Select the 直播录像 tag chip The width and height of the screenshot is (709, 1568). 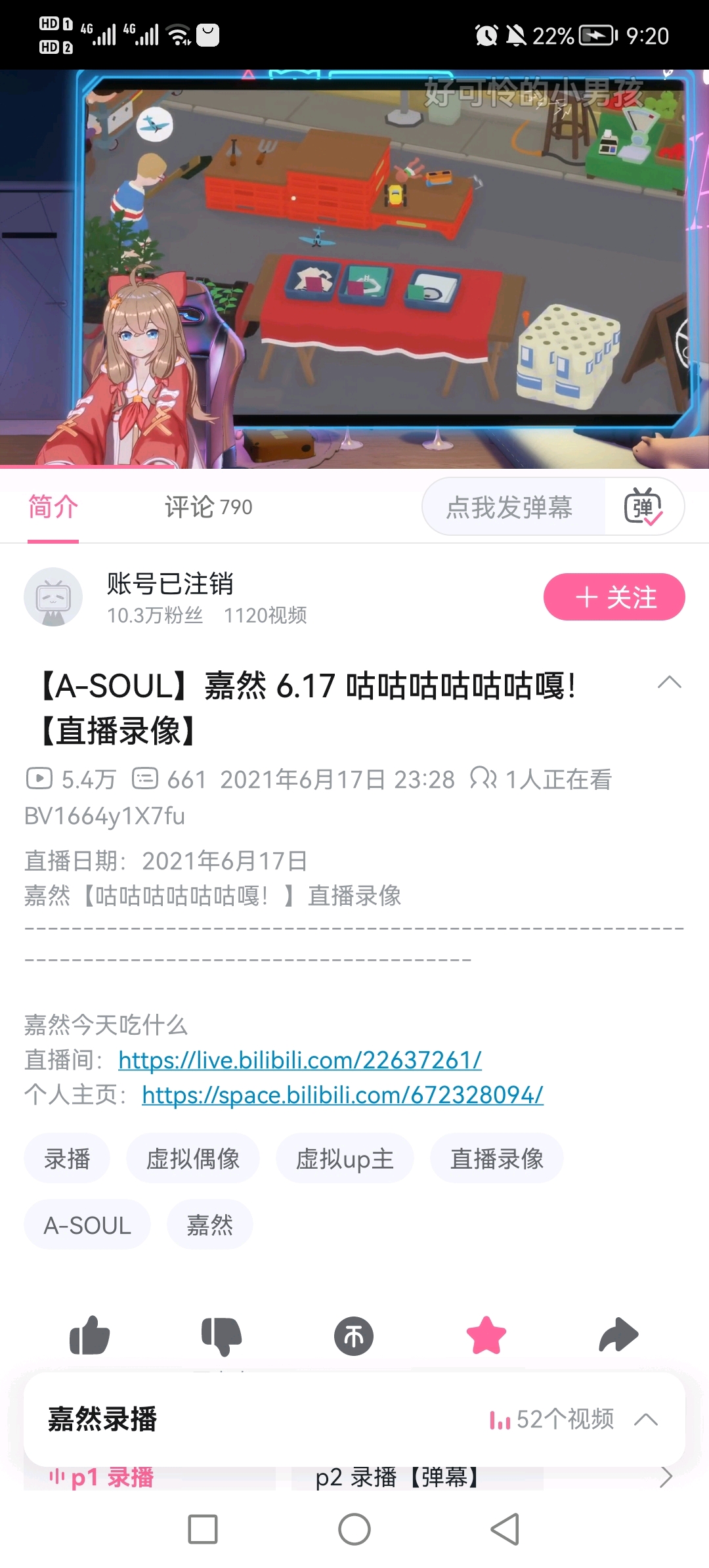tap(497, 1158)
